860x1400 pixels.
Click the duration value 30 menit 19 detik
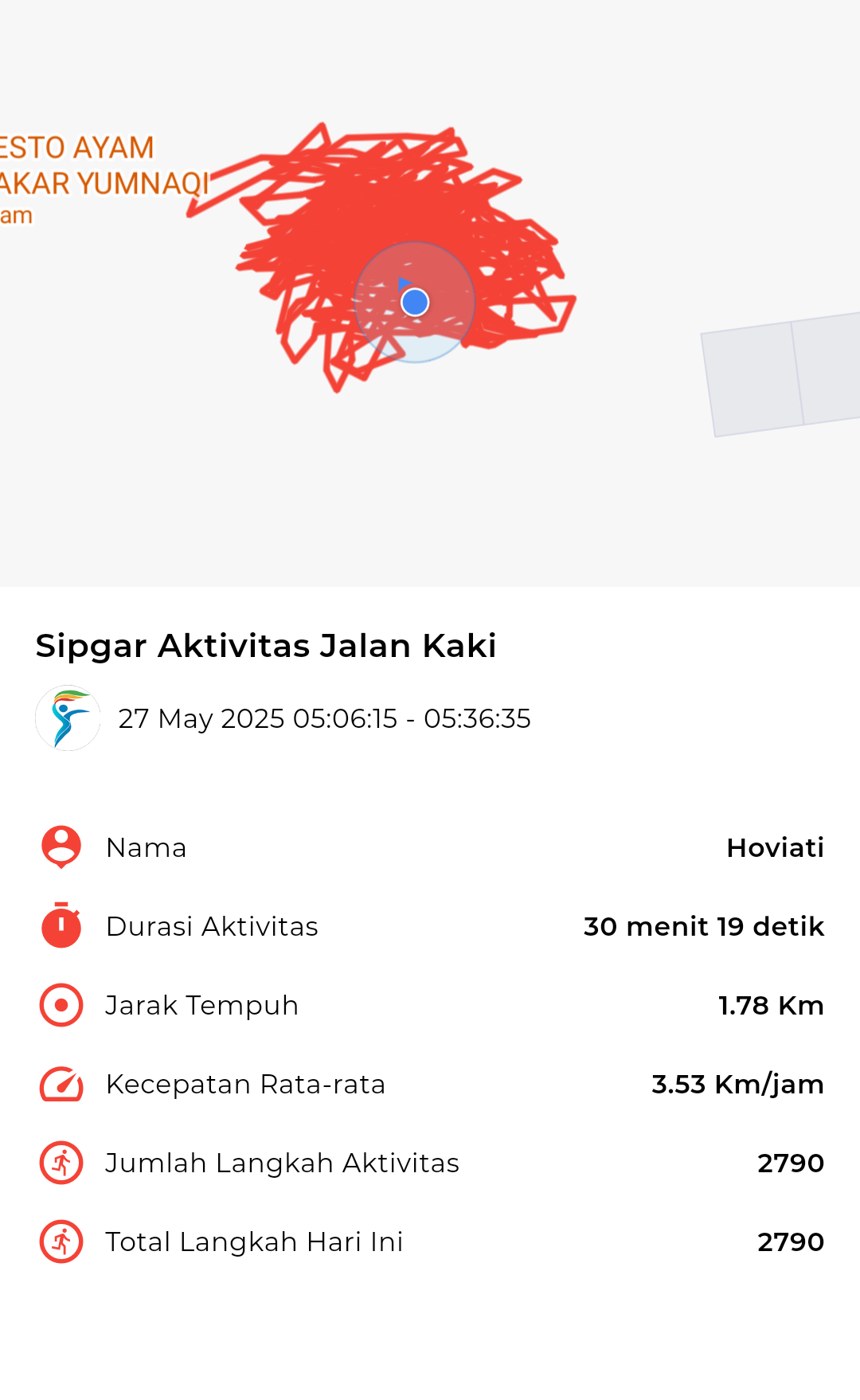(x=702, y=925)
